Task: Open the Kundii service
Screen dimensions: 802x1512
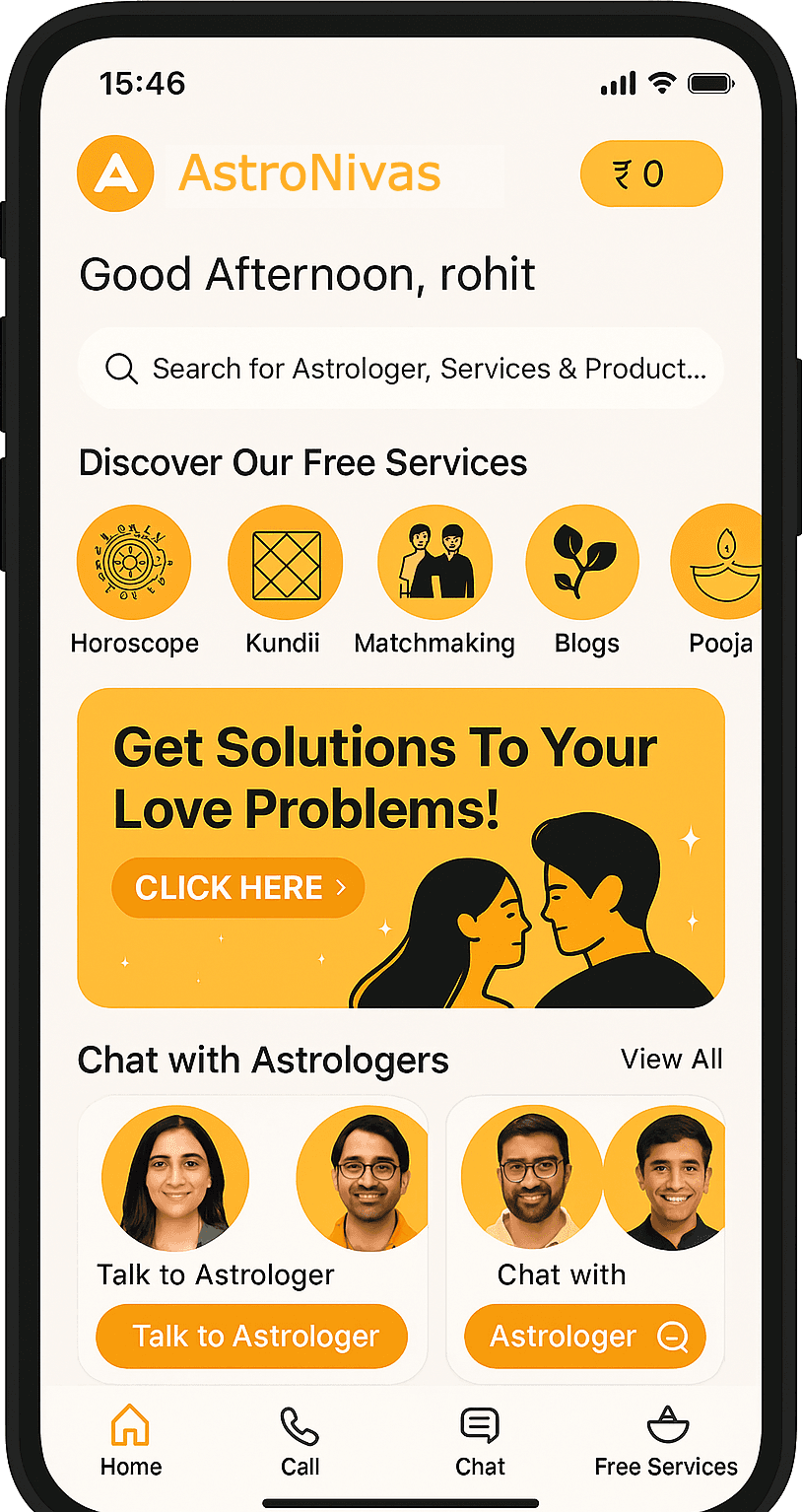Action: tap(285, 564)
